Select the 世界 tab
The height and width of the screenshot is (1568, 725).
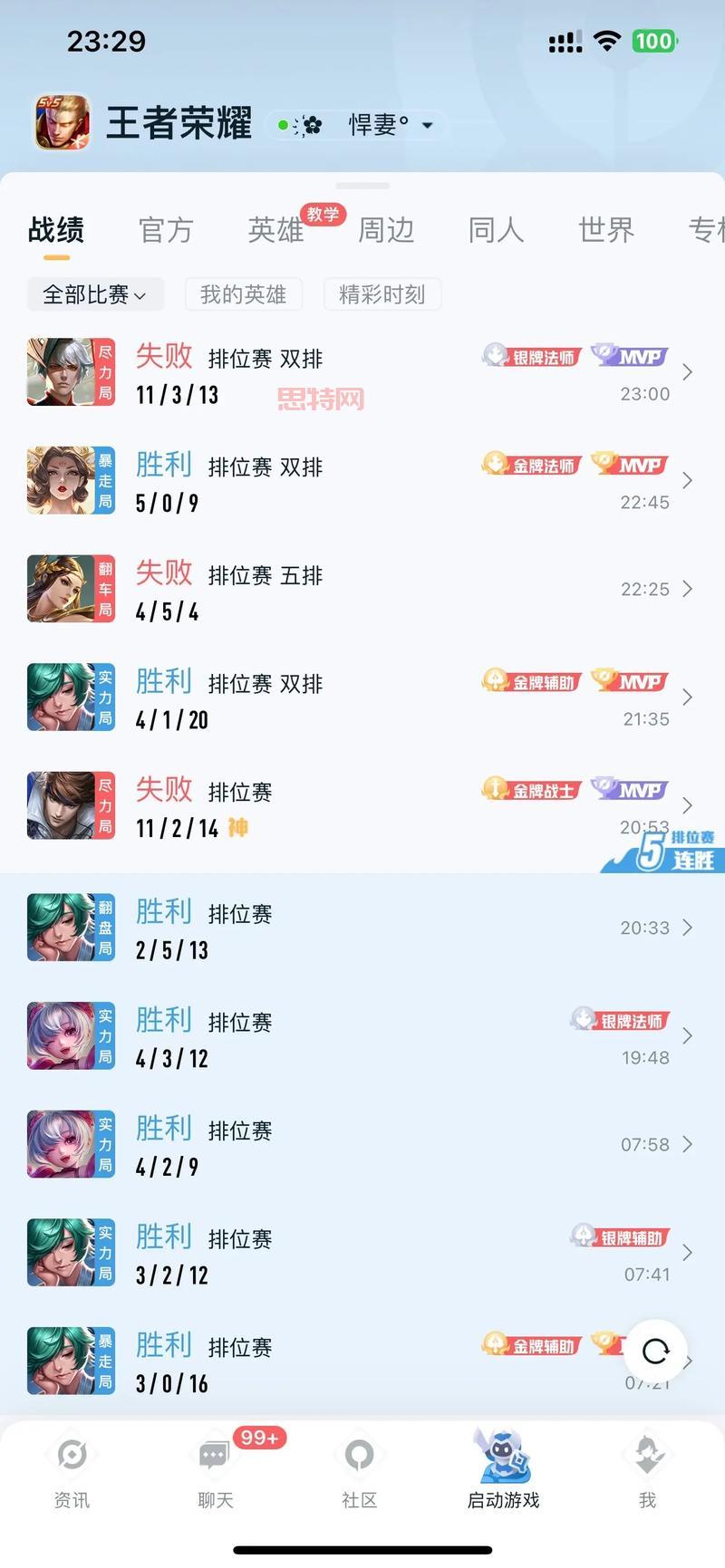604,232
